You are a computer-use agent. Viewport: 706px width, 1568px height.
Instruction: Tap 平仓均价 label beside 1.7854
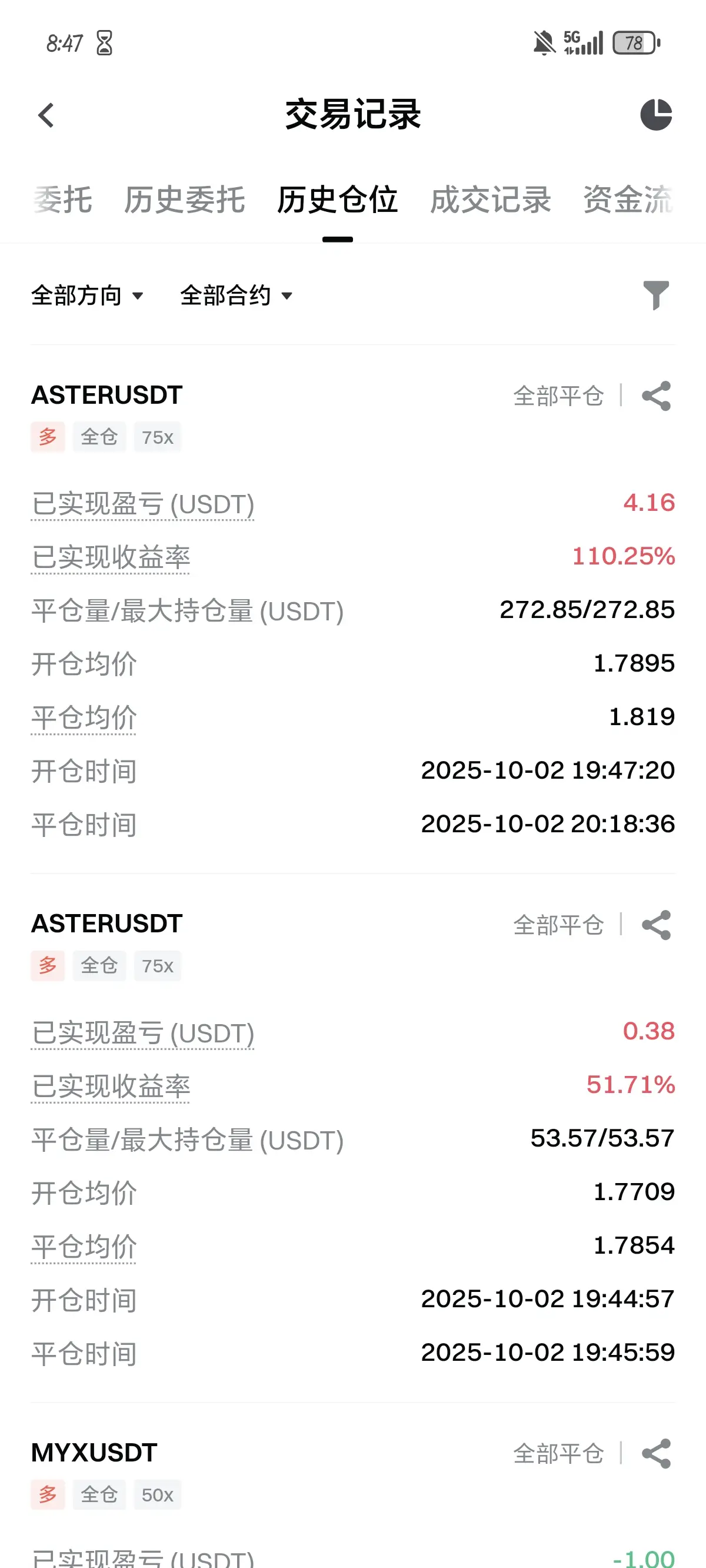[x=84, y=1247]
